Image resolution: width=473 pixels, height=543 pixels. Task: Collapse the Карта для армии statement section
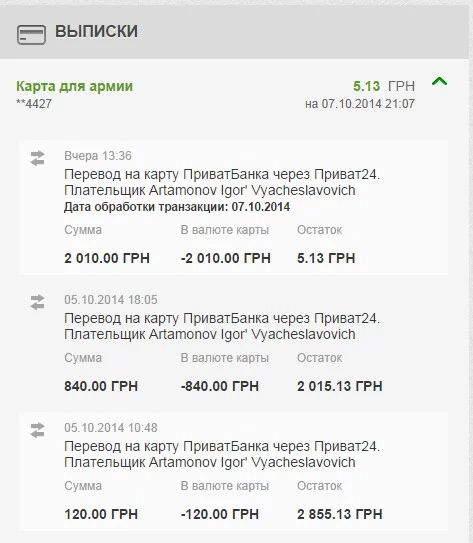coord(439,81)
